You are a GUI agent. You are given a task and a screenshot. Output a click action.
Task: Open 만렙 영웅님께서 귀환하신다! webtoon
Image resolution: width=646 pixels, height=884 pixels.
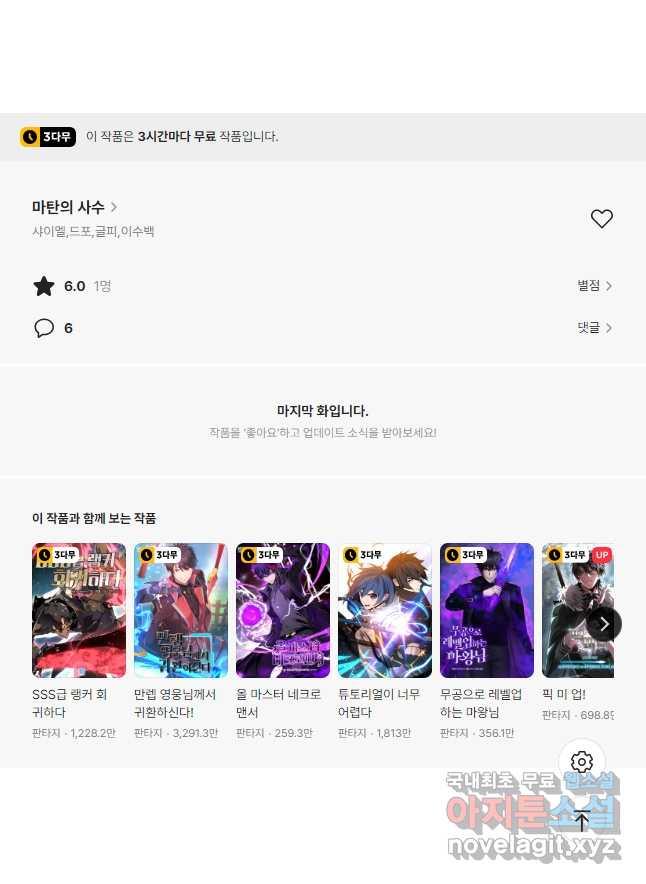click(181, 611)
